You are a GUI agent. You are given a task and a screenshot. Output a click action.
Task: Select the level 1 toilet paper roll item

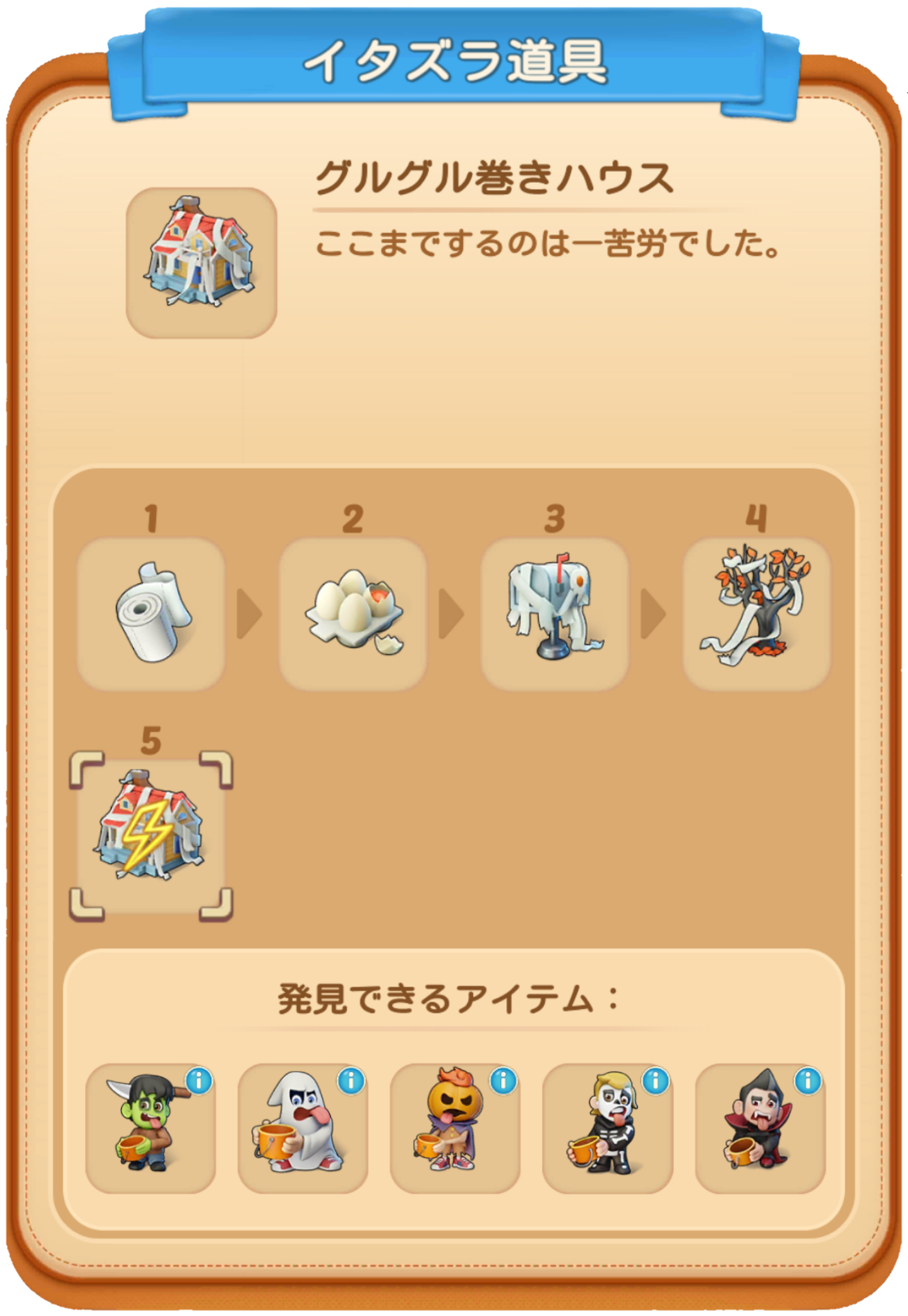click(x=151, y=614)
